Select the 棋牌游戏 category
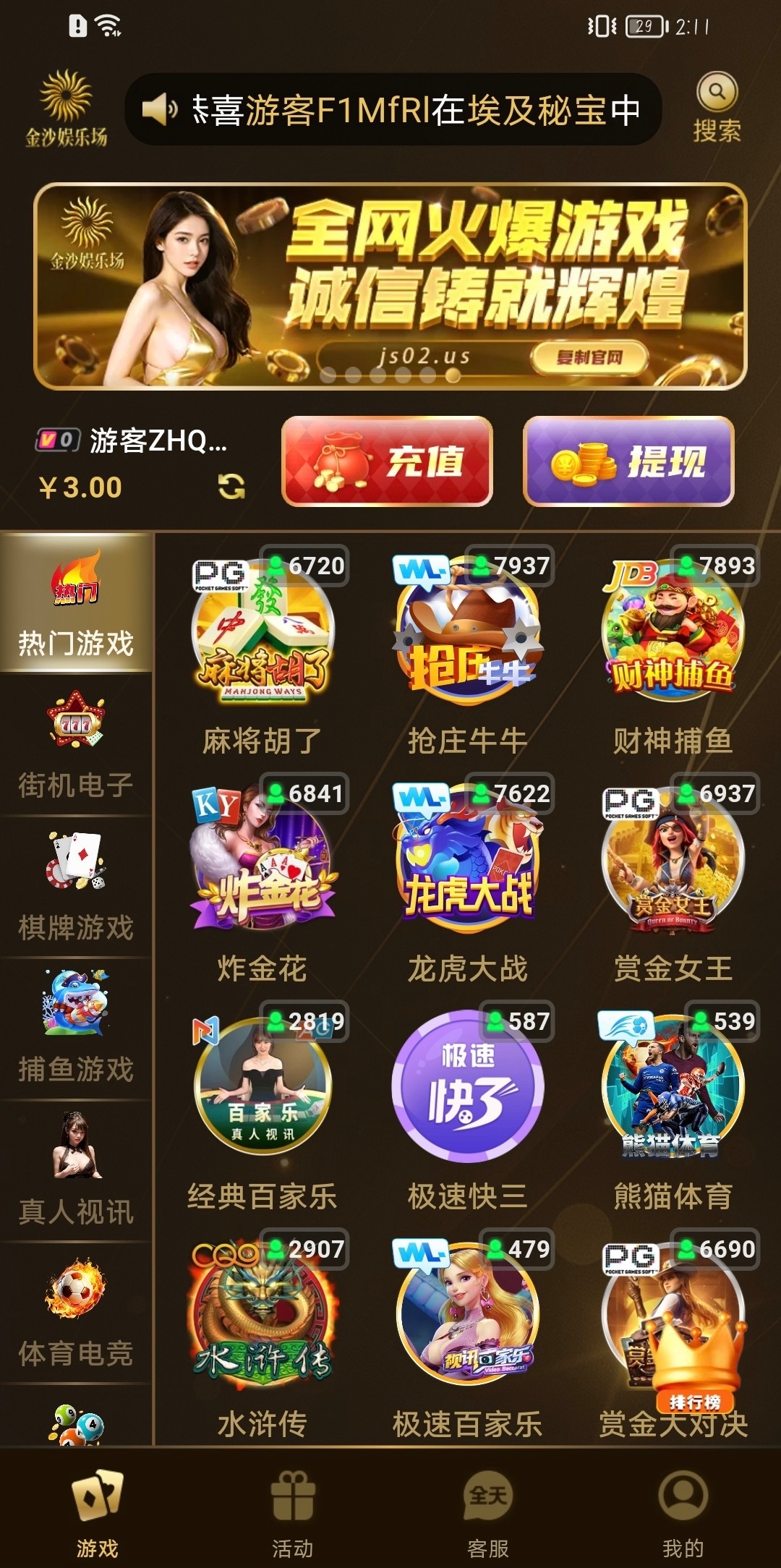This screenshot has height=1568, width=781. 76,887
